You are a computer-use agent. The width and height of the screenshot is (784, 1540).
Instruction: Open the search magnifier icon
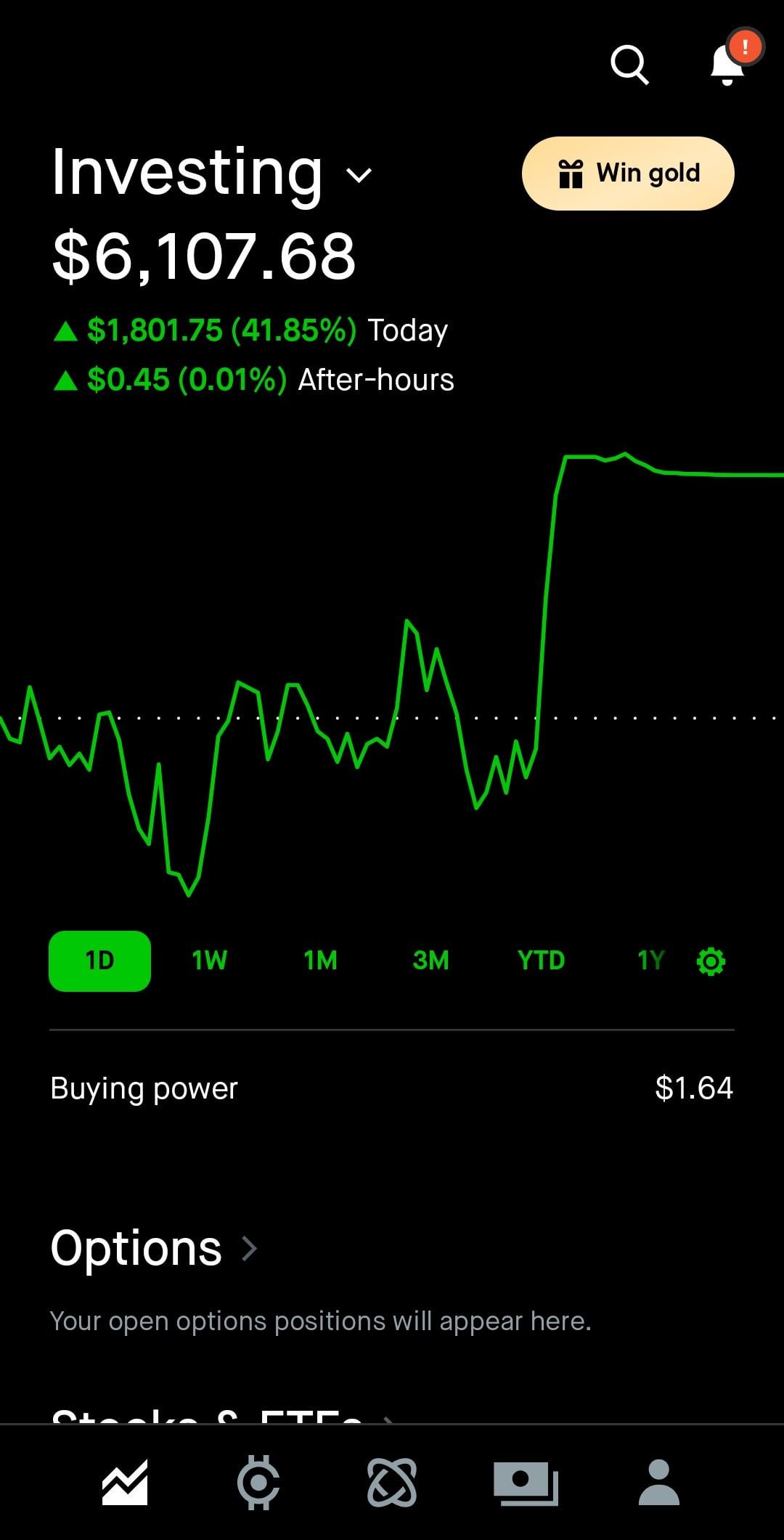click(x=629, y=65)
